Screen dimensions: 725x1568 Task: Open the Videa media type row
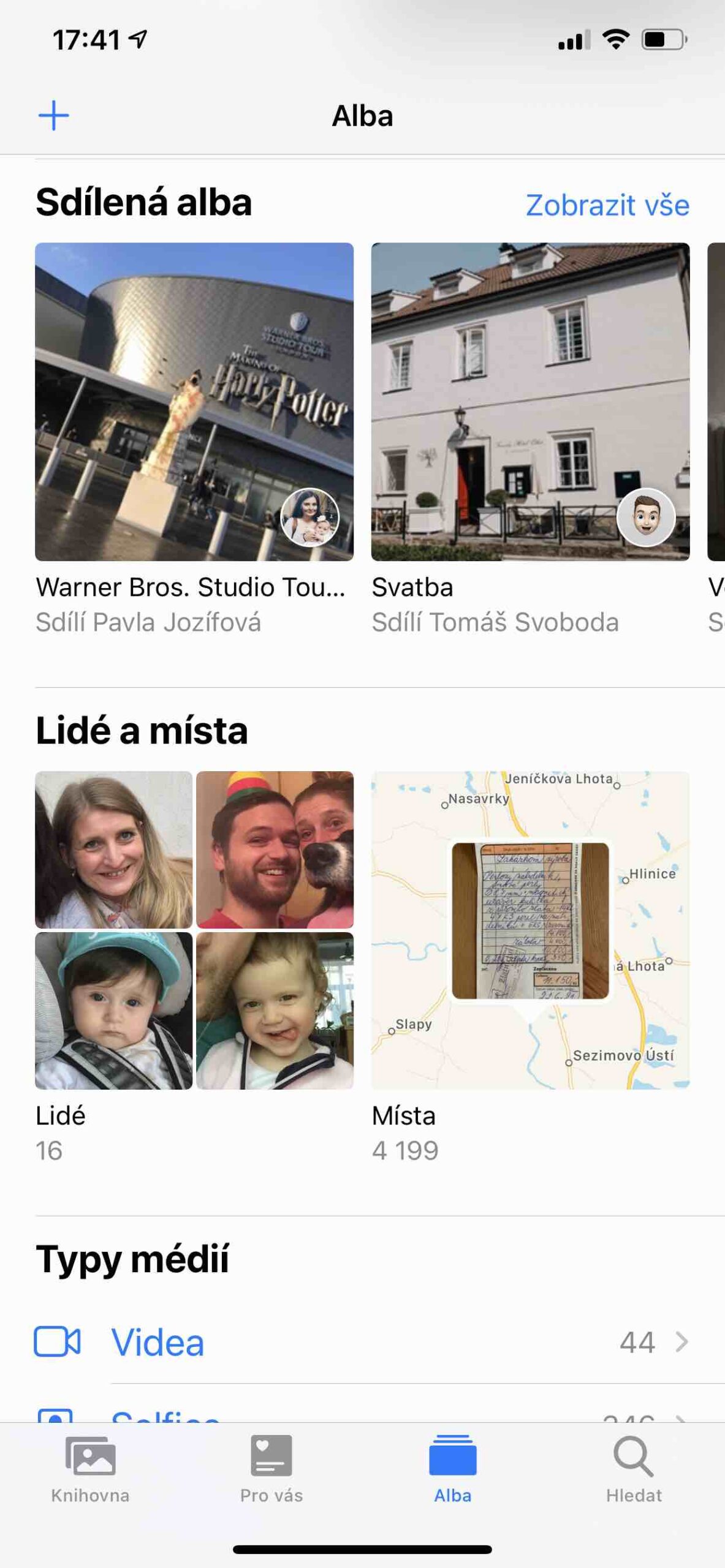tap(362, 1342)
